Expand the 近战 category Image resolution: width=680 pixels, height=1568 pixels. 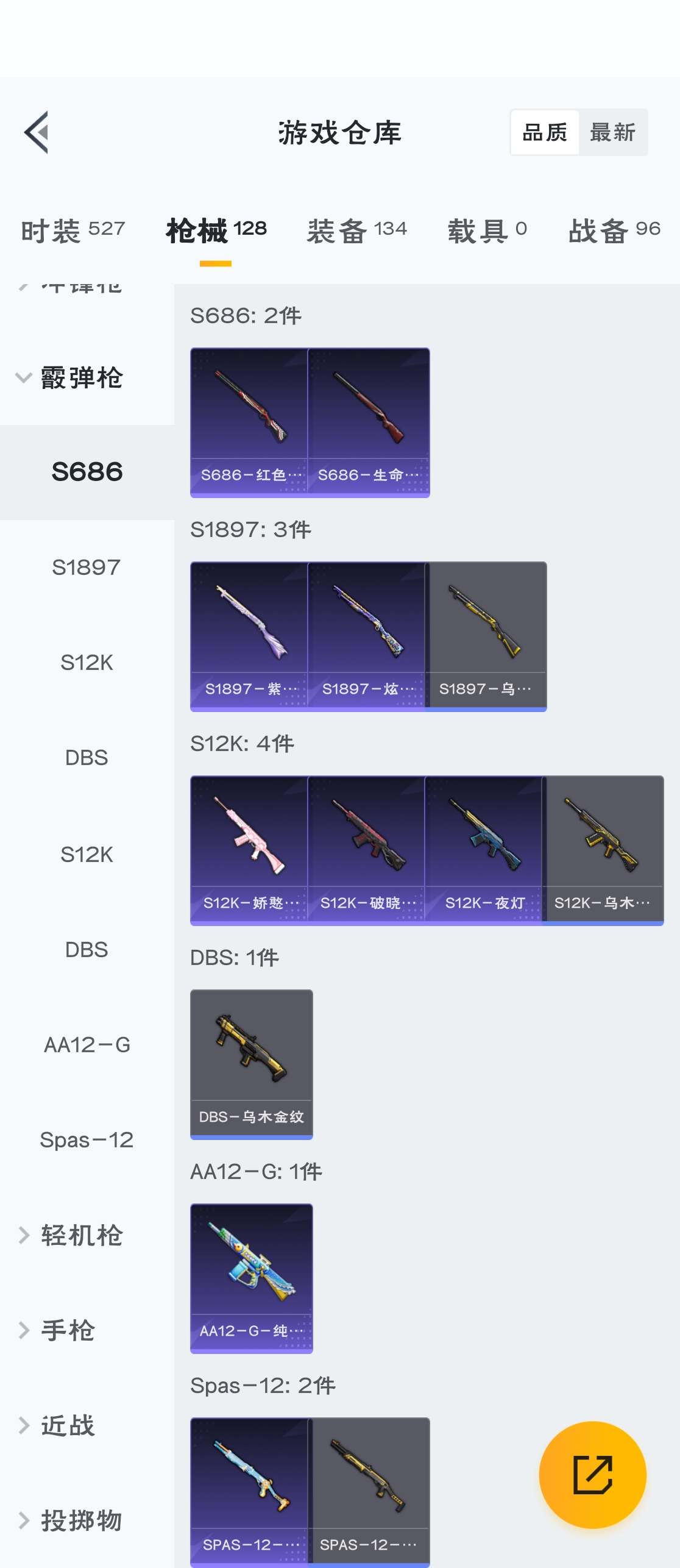[58, 1425]
